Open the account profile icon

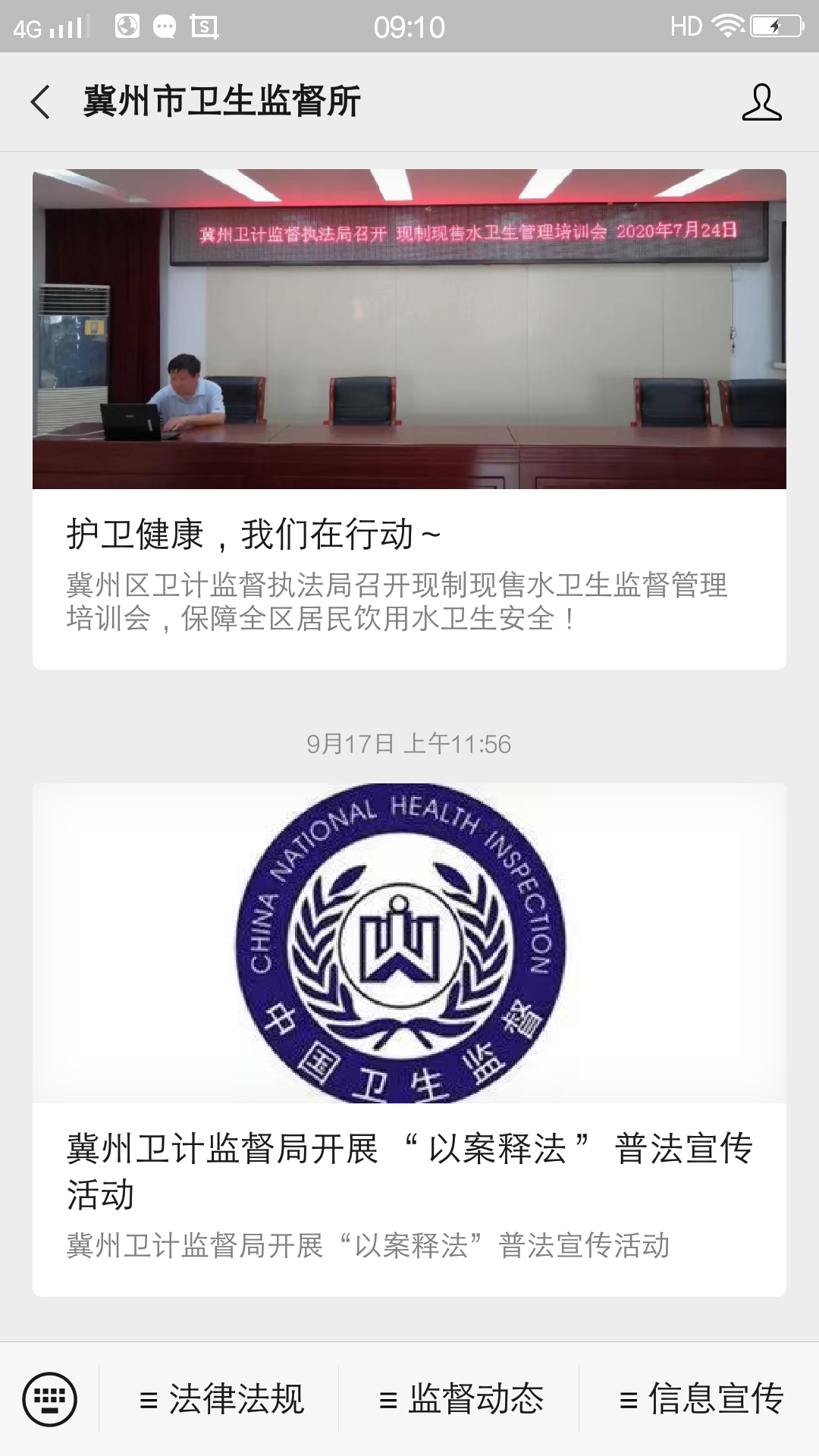click(761, 102)
